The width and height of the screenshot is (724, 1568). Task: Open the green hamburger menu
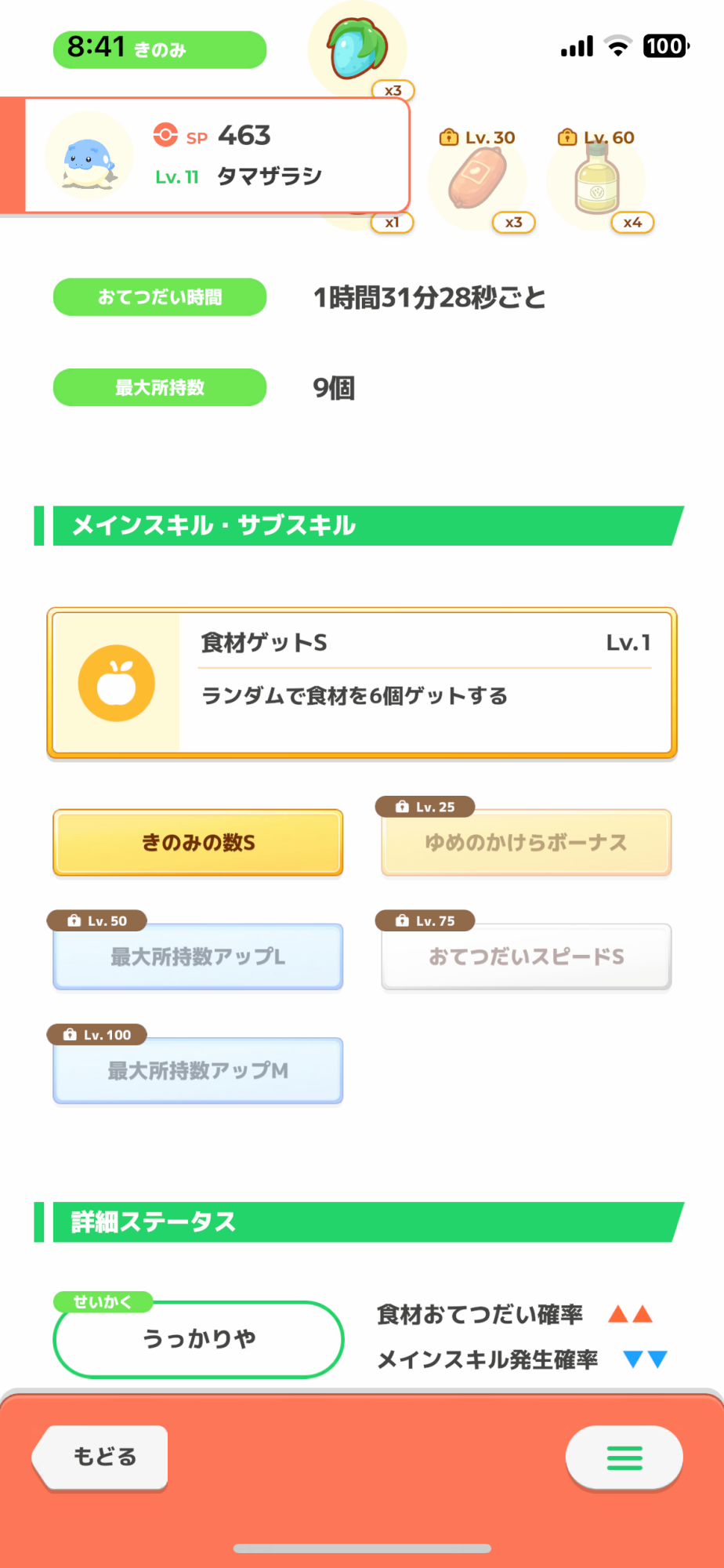[x=624, y=1457]
